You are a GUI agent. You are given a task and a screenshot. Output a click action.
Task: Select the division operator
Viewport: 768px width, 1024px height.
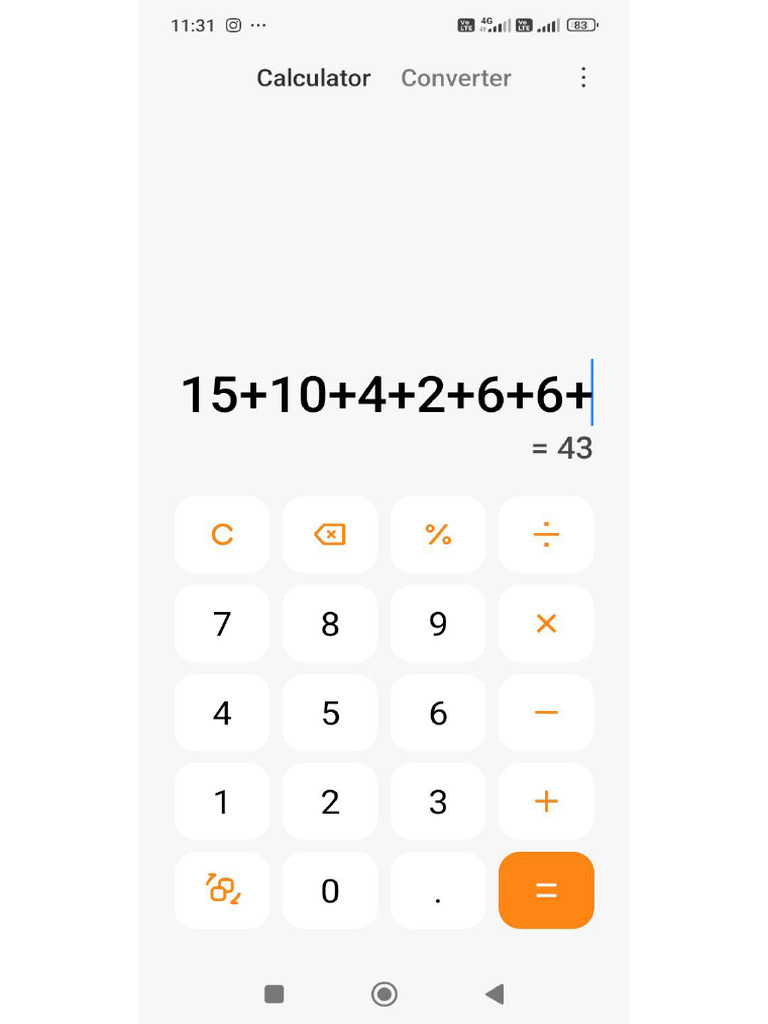click(x=546, y=534)
